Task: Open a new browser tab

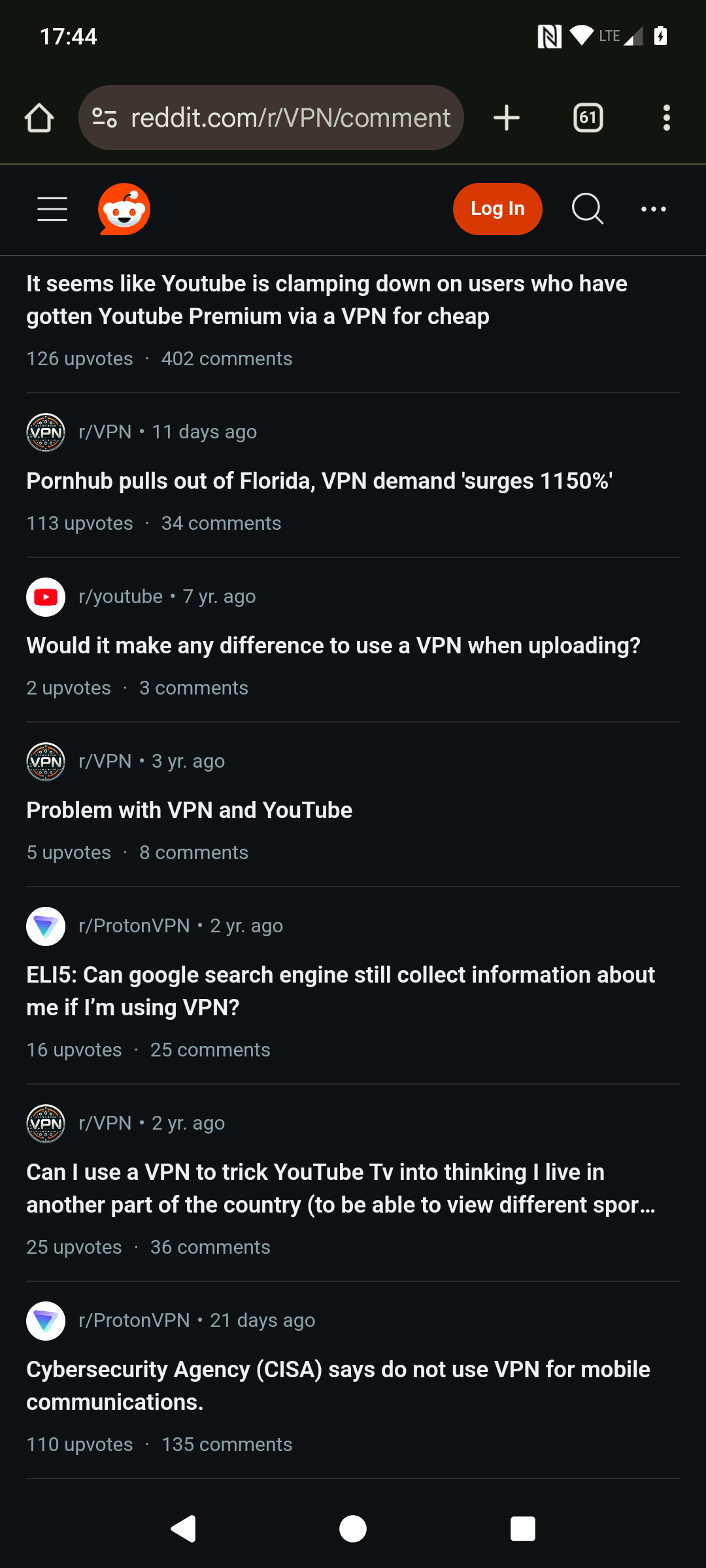Action: [507, 118]
